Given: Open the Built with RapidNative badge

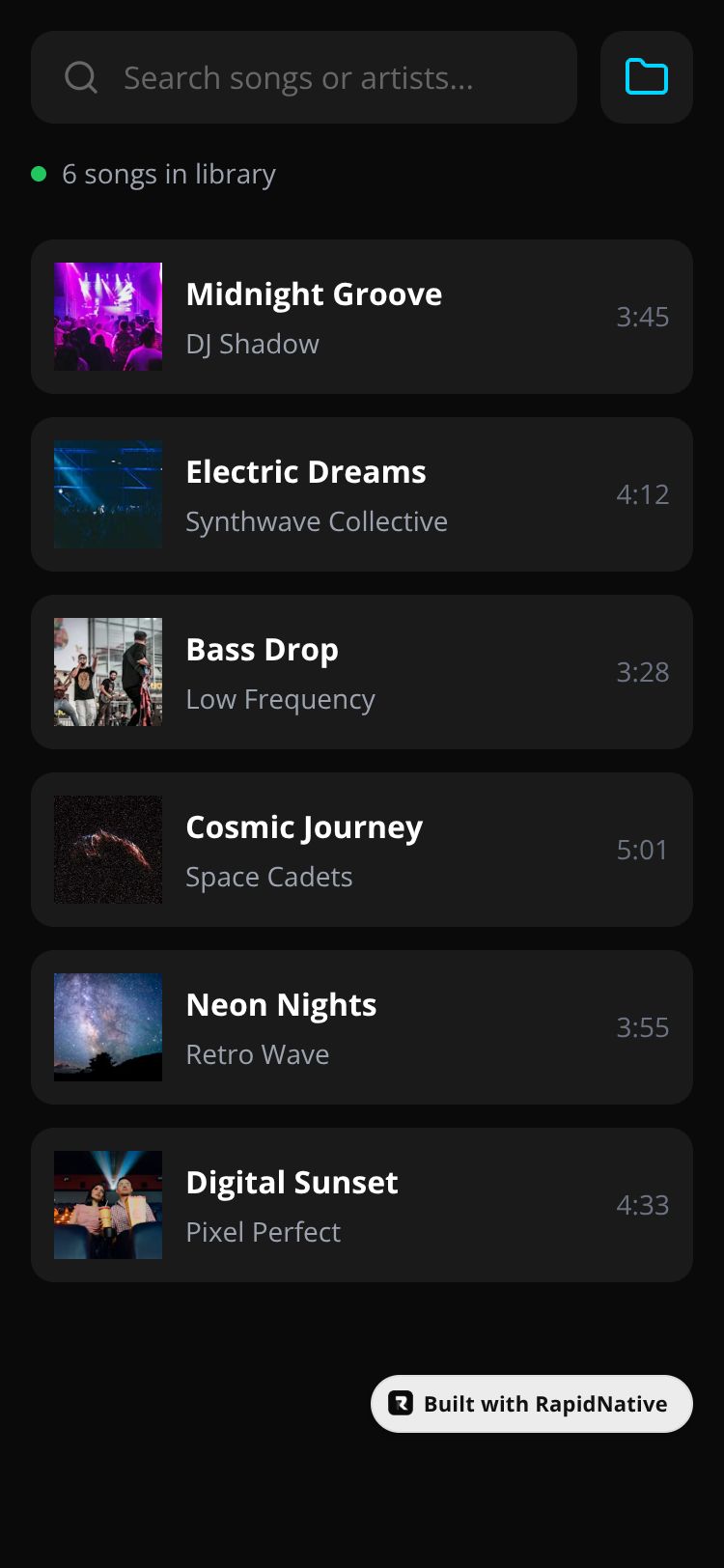Looking at the screenshot, I should point(532,1404).
